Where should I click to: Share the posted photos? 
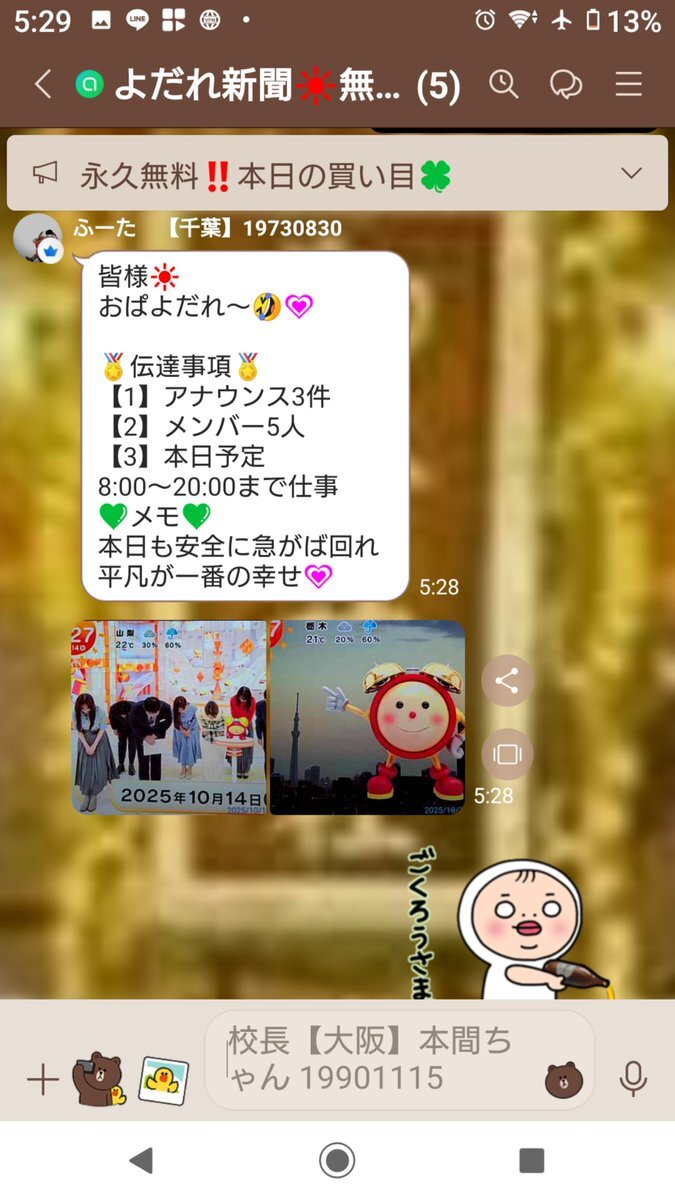point(507,681)
